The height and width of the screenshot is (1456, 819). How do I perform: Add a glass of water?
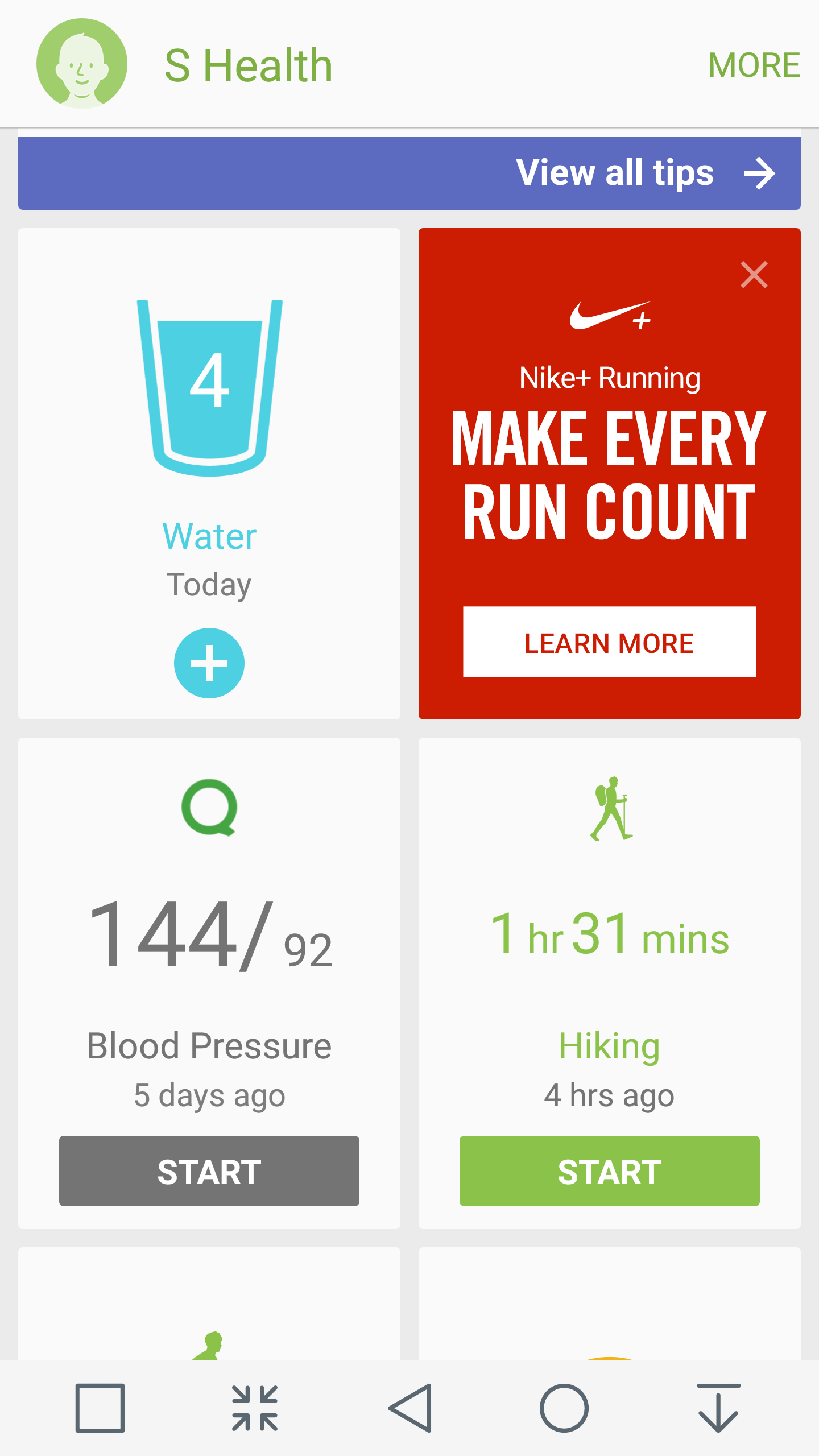[209, 663]
